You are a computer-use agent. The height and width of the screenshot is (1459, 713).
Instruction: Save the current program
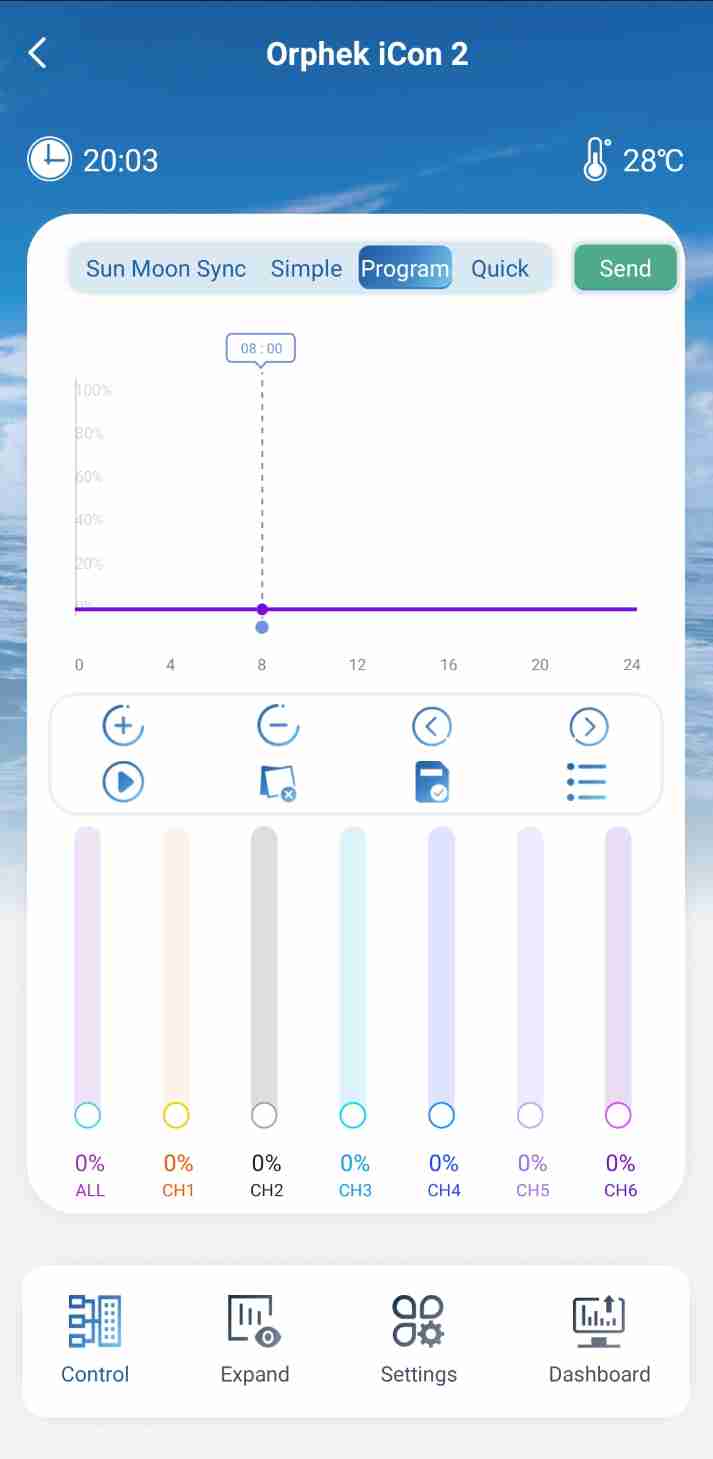[432, 782]
